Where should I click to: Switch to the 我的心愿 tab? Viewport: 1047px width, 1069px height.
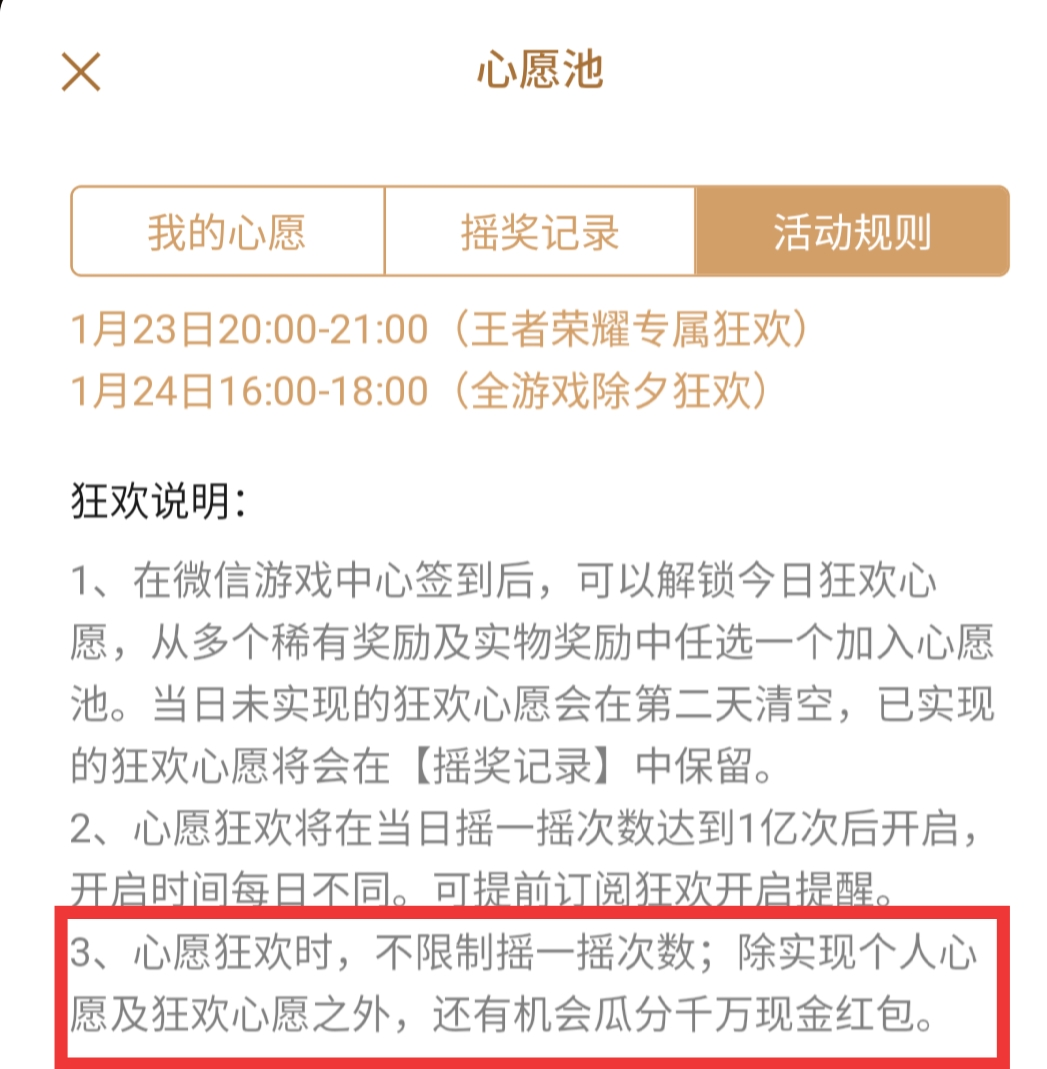point(227,231)
